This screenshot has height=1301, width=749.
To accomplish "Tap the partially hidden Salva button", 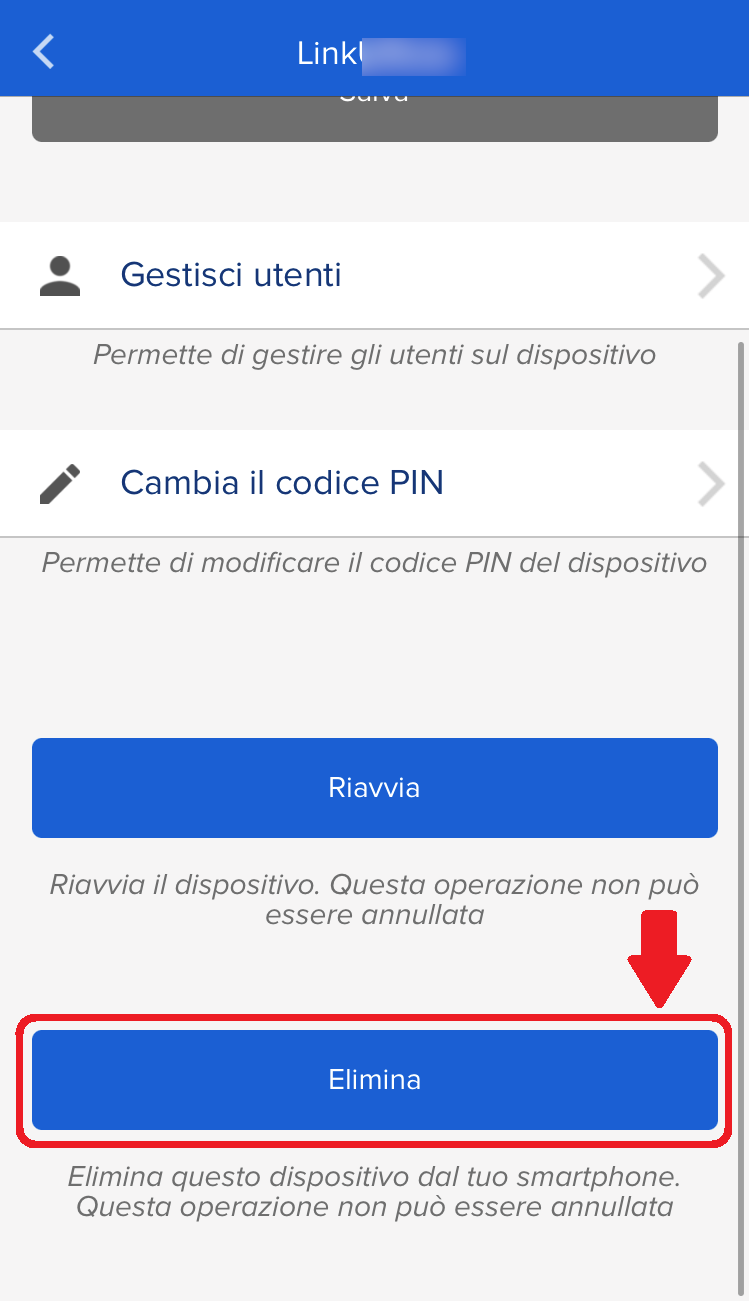I will click(x=375, y=119).
